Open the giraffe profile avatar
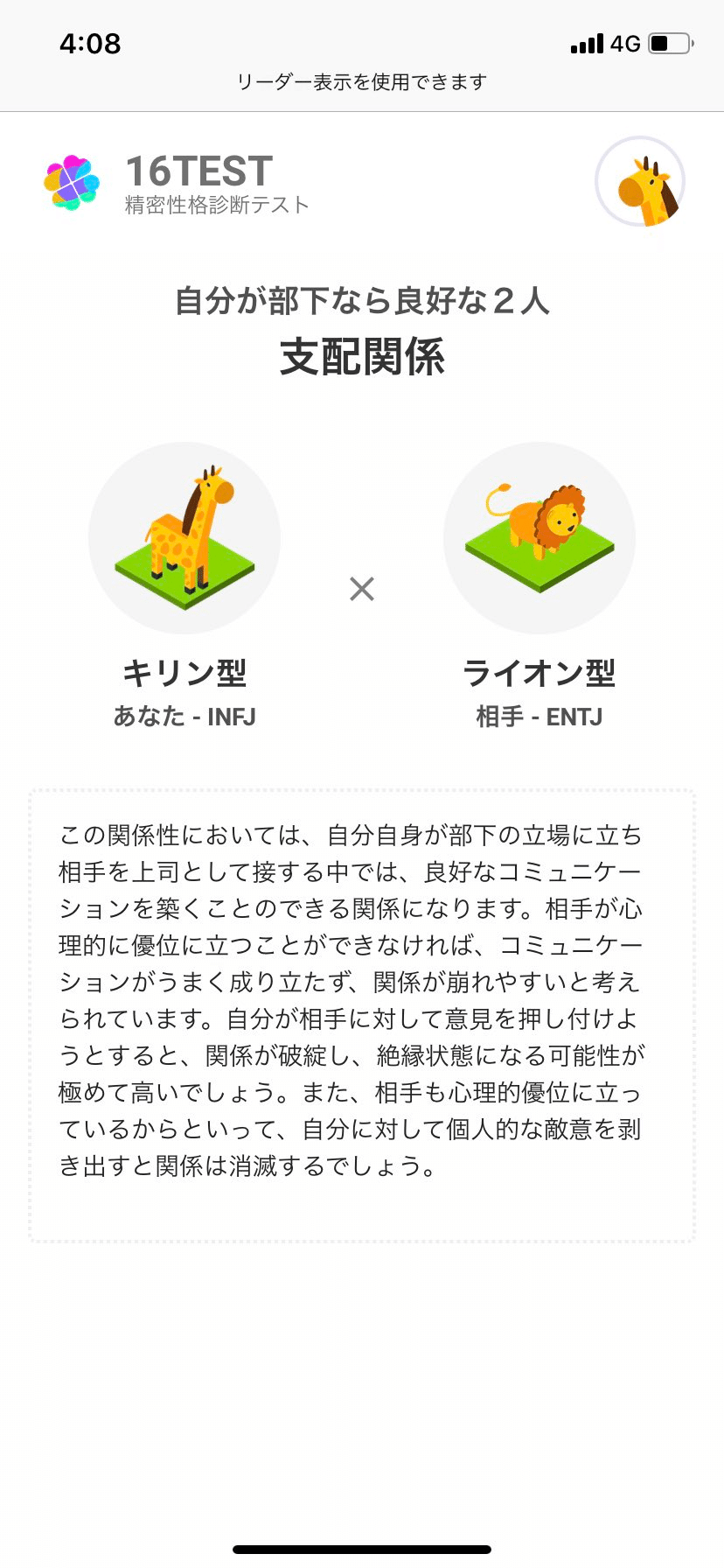The width and height of the screenshot is (724, 1568). (640, 183)
